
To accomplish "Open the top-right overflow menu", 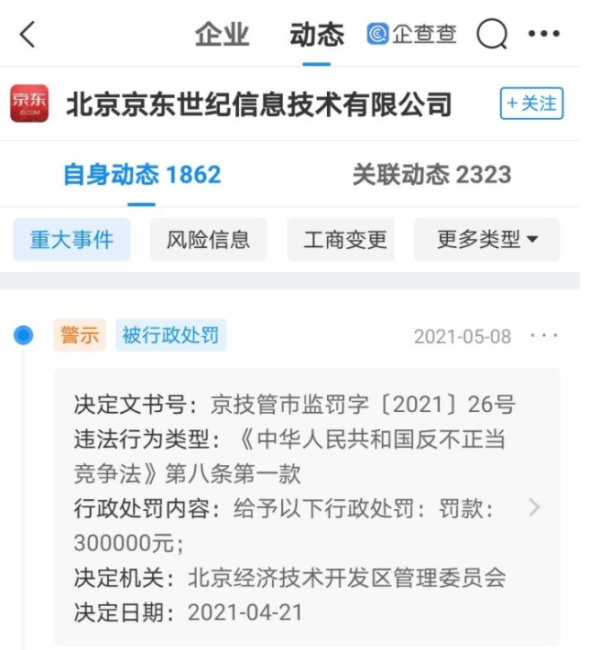I will click(544, 35).
